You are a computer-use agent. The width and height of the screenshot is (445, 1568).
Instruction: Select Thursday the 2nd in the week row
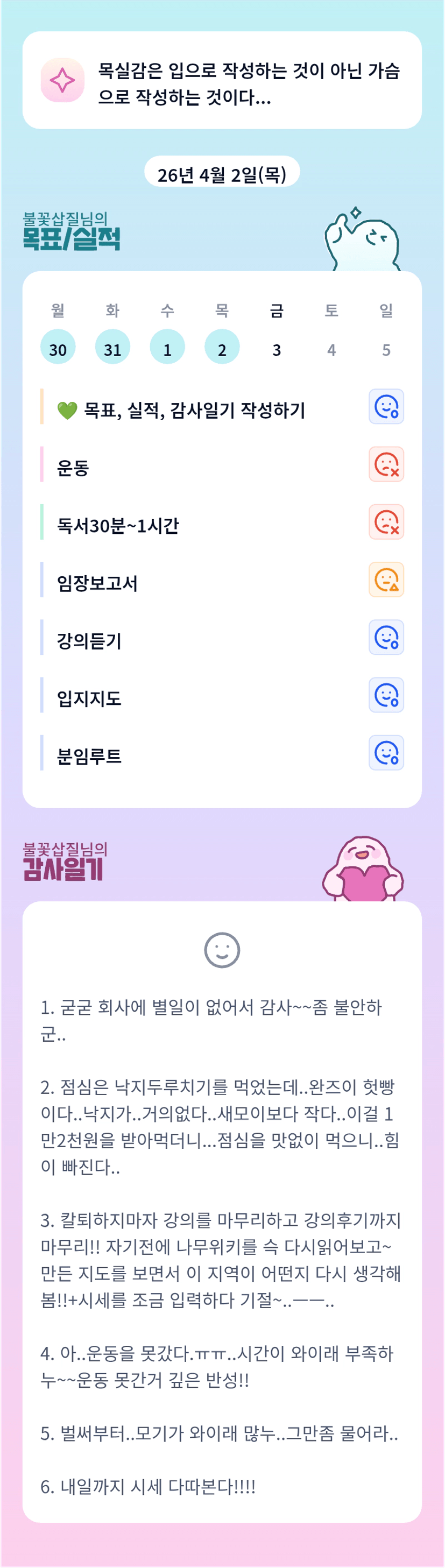click(222, 347)
